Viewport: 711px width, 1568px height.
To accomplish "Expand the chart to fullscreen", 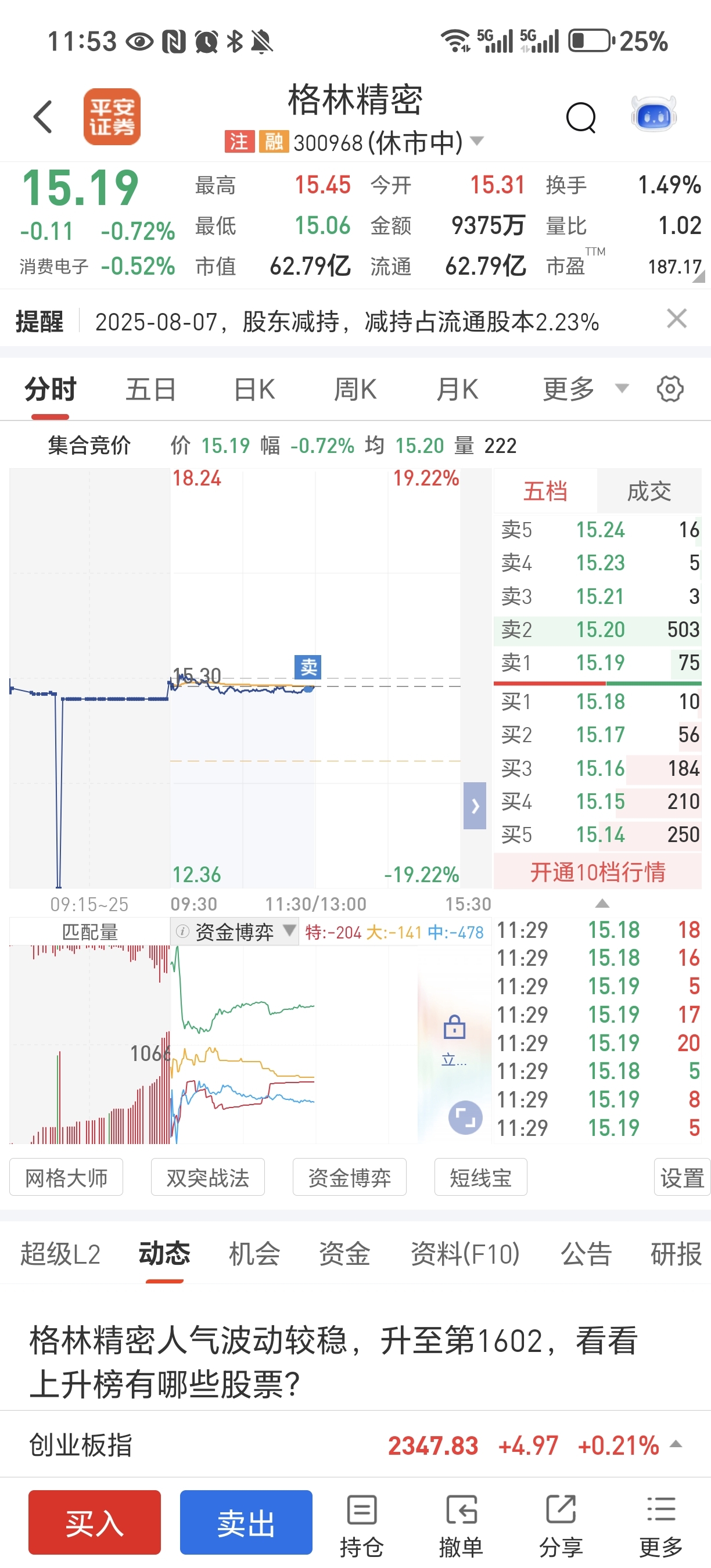I will click(465, 1117).
